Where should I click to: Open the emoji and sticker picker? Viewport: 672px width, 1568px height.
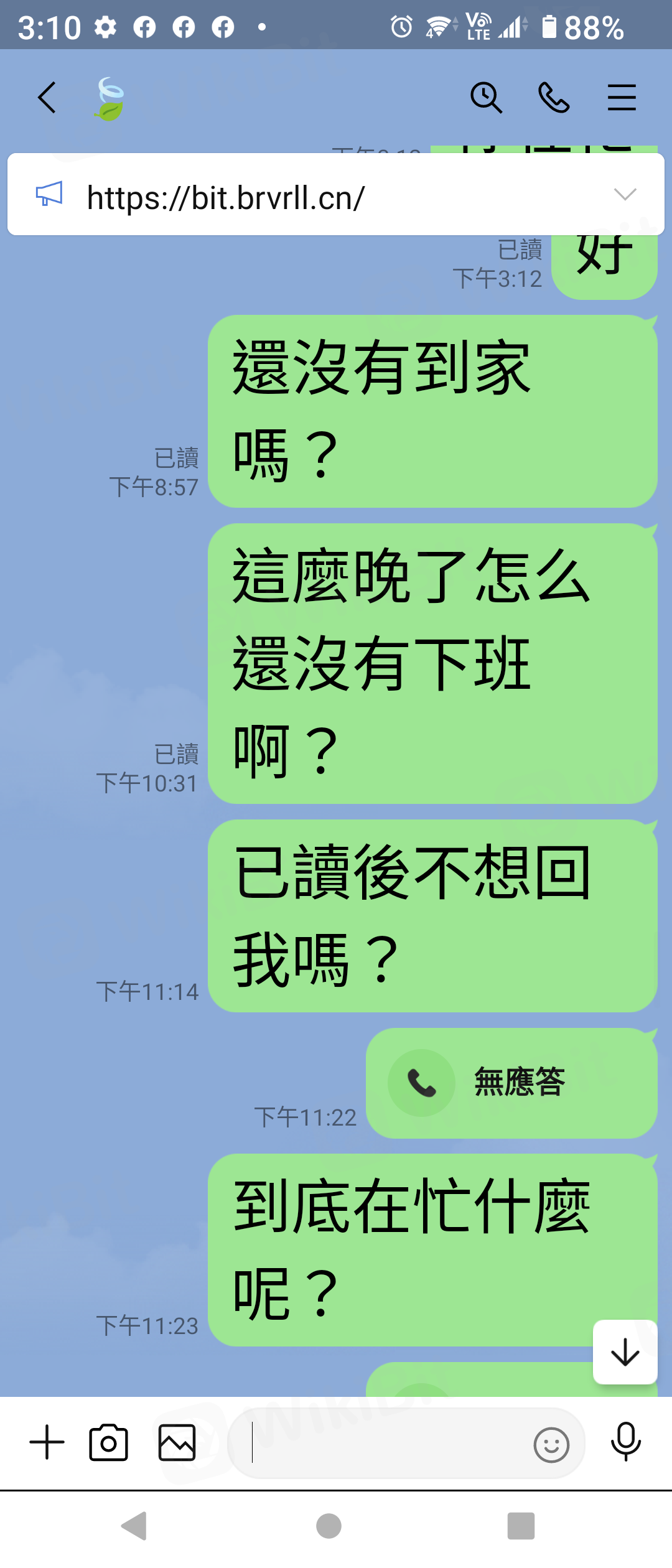coord(551,1444)
